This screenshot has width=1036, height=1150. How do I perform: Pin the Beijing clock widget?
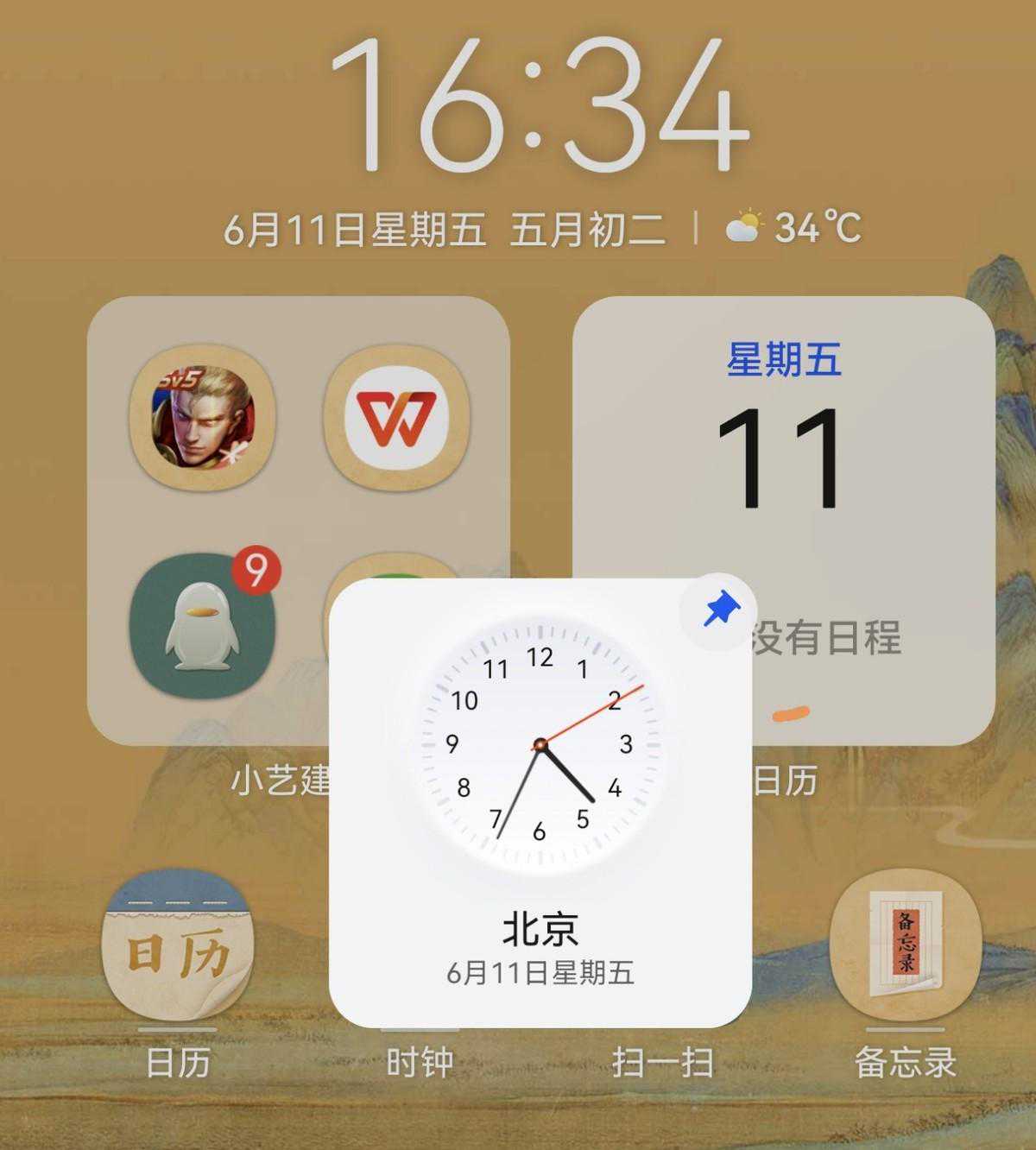point(720,610)
